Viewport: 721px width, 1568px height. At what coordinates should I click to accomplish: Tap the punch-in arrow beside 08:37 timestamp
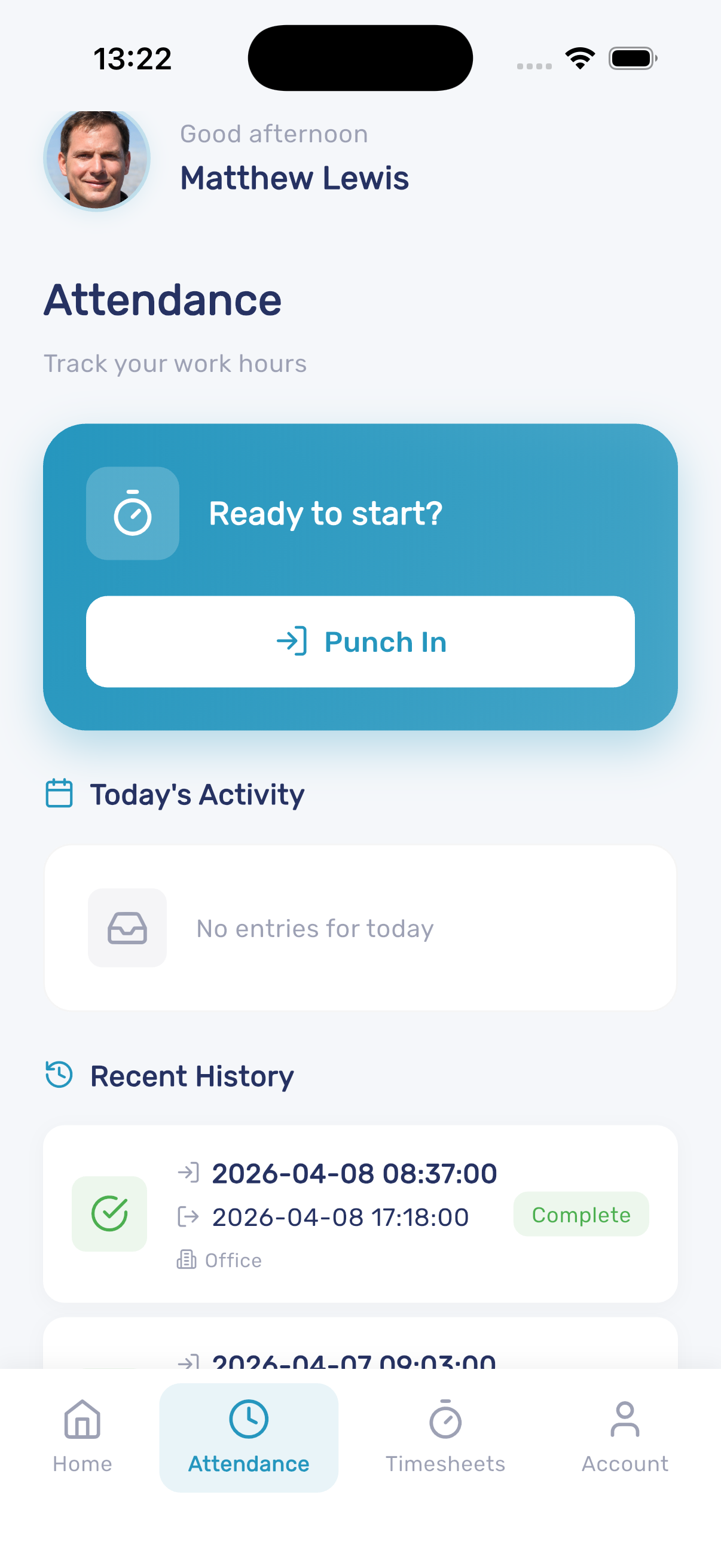point(188,1172)
